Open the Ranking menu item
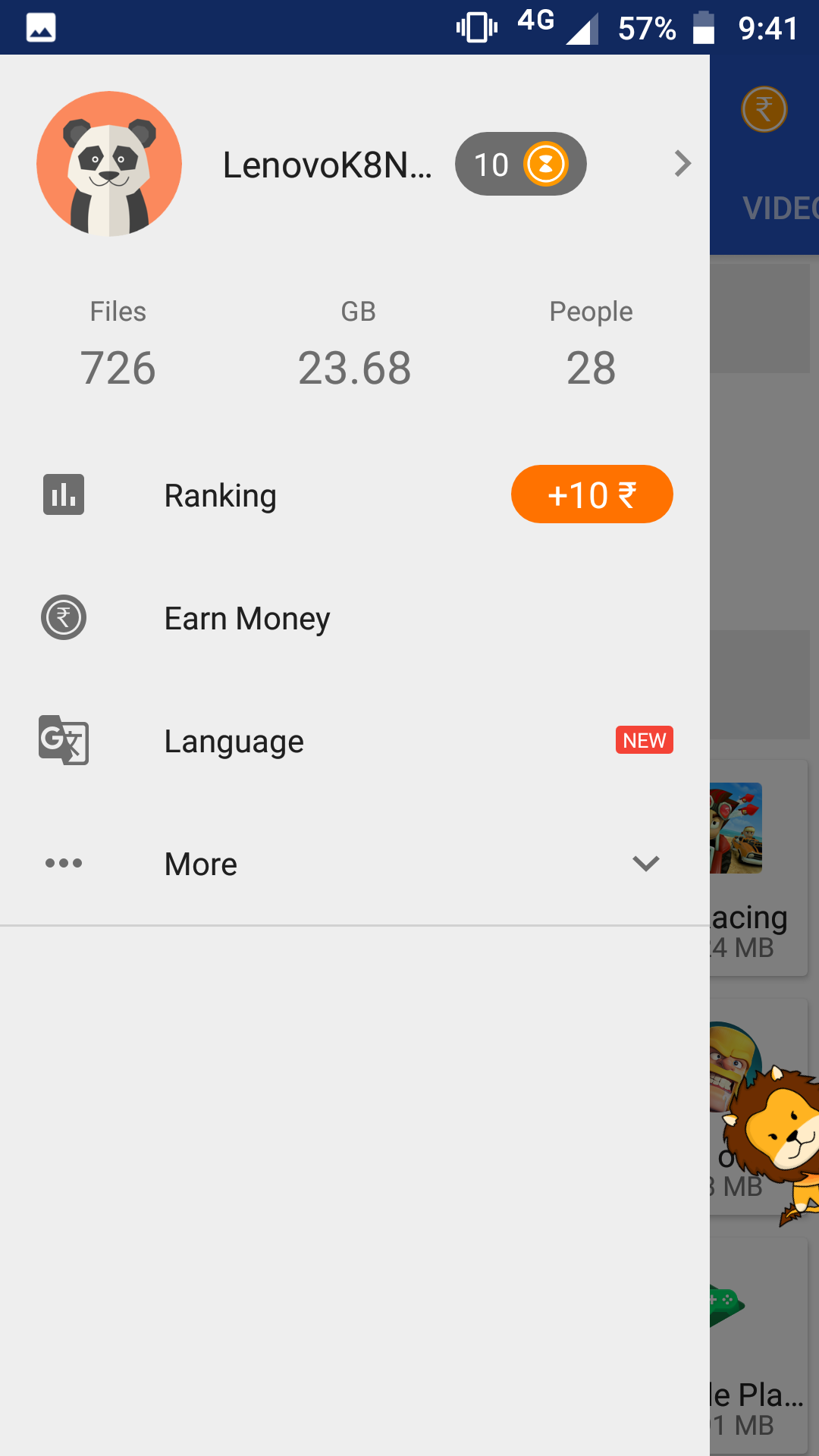The height and width of the screenshot is (1456, 819). 220,496
